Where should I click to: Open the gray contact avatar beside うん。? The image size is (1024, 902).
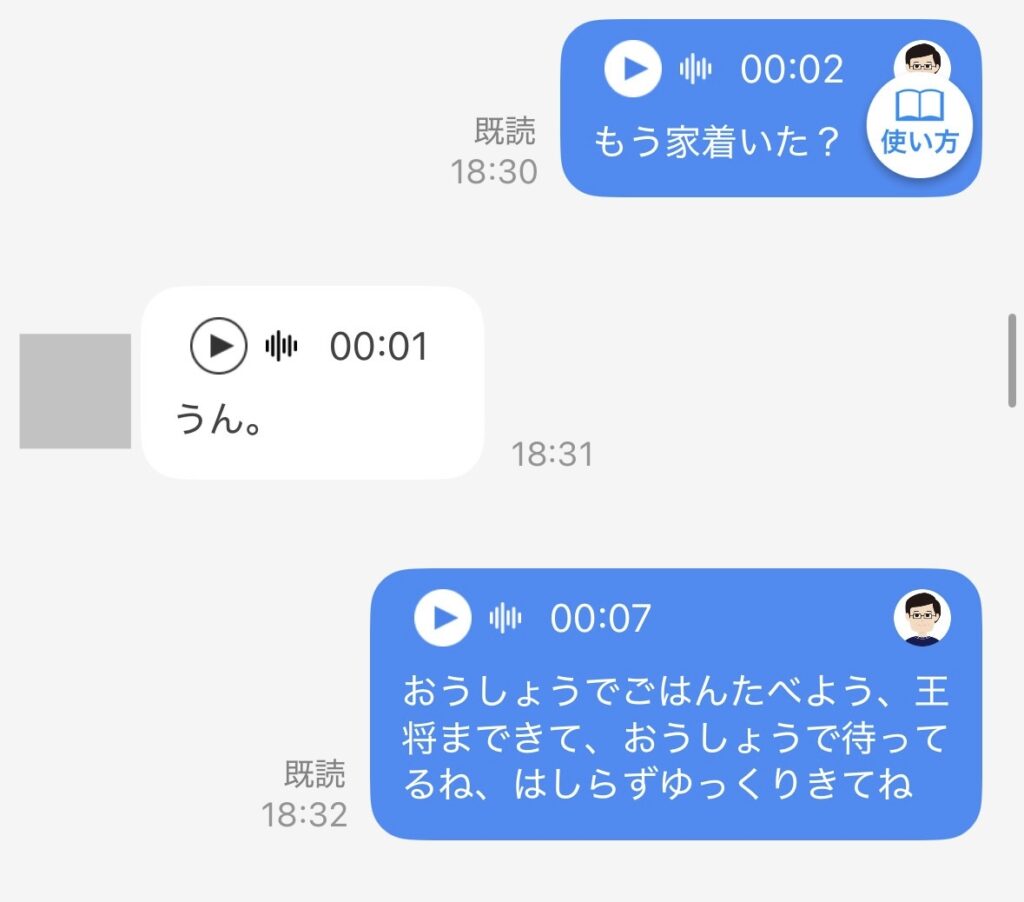75,391
